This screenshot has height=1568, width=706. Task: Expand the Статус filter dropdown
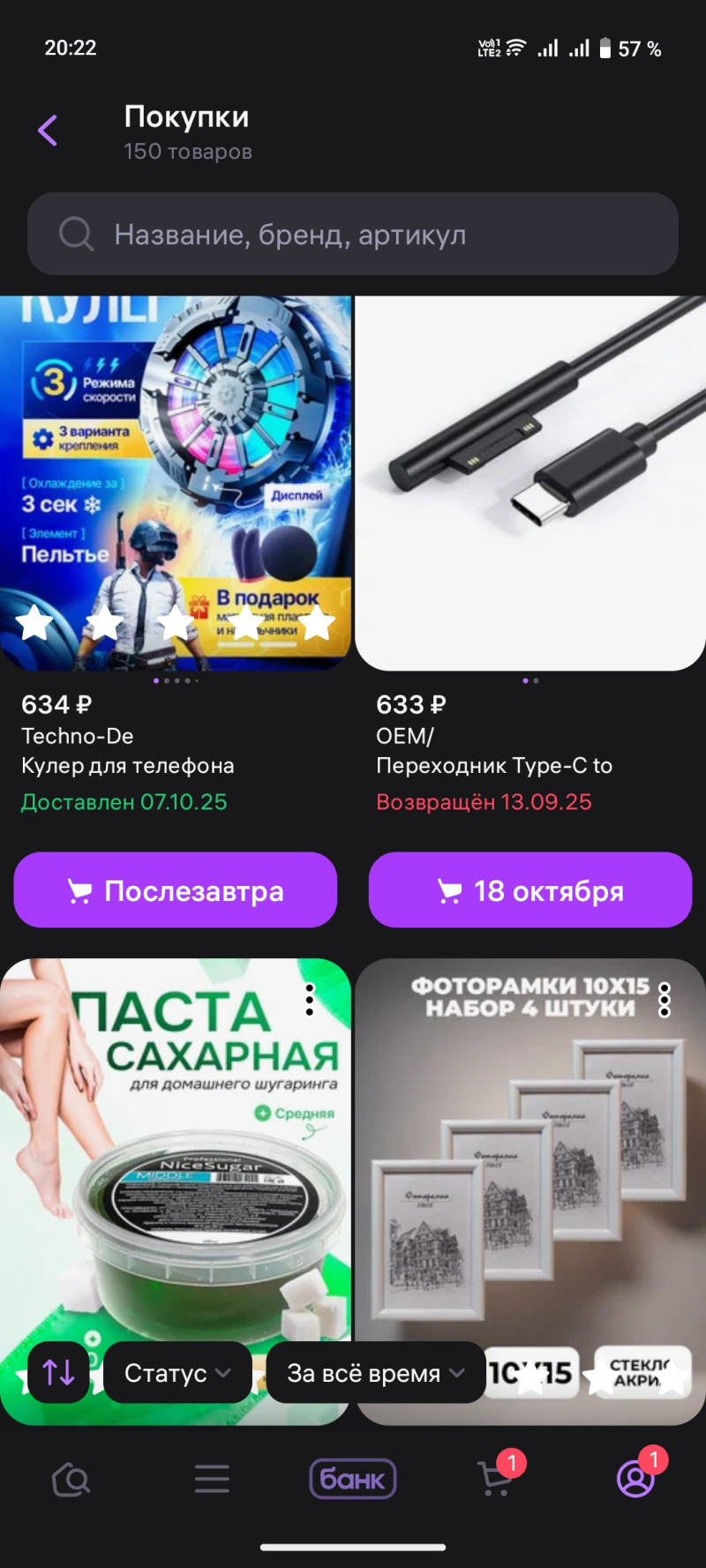(x=176, y=1373)
